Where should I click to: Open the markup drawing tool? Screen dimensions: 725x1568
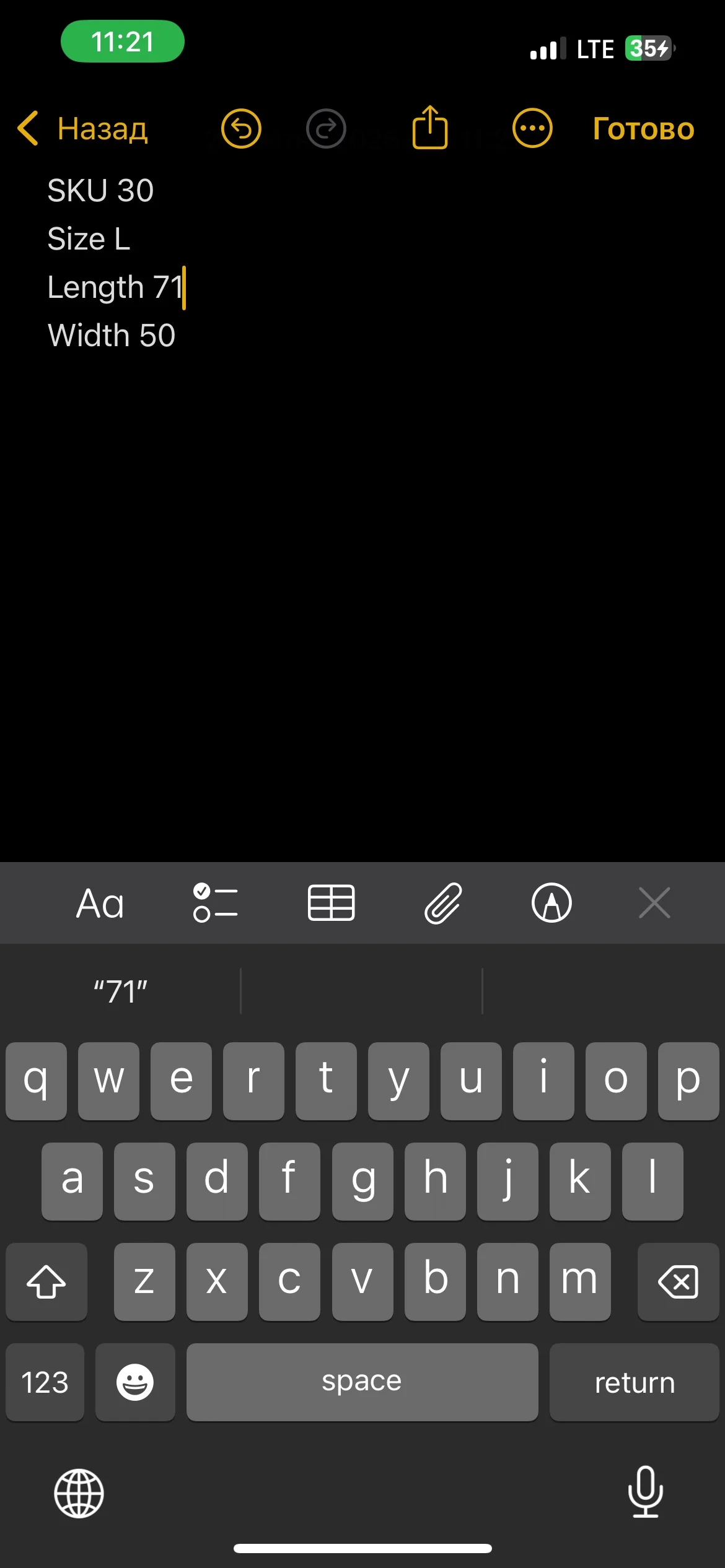coord(551,903)
